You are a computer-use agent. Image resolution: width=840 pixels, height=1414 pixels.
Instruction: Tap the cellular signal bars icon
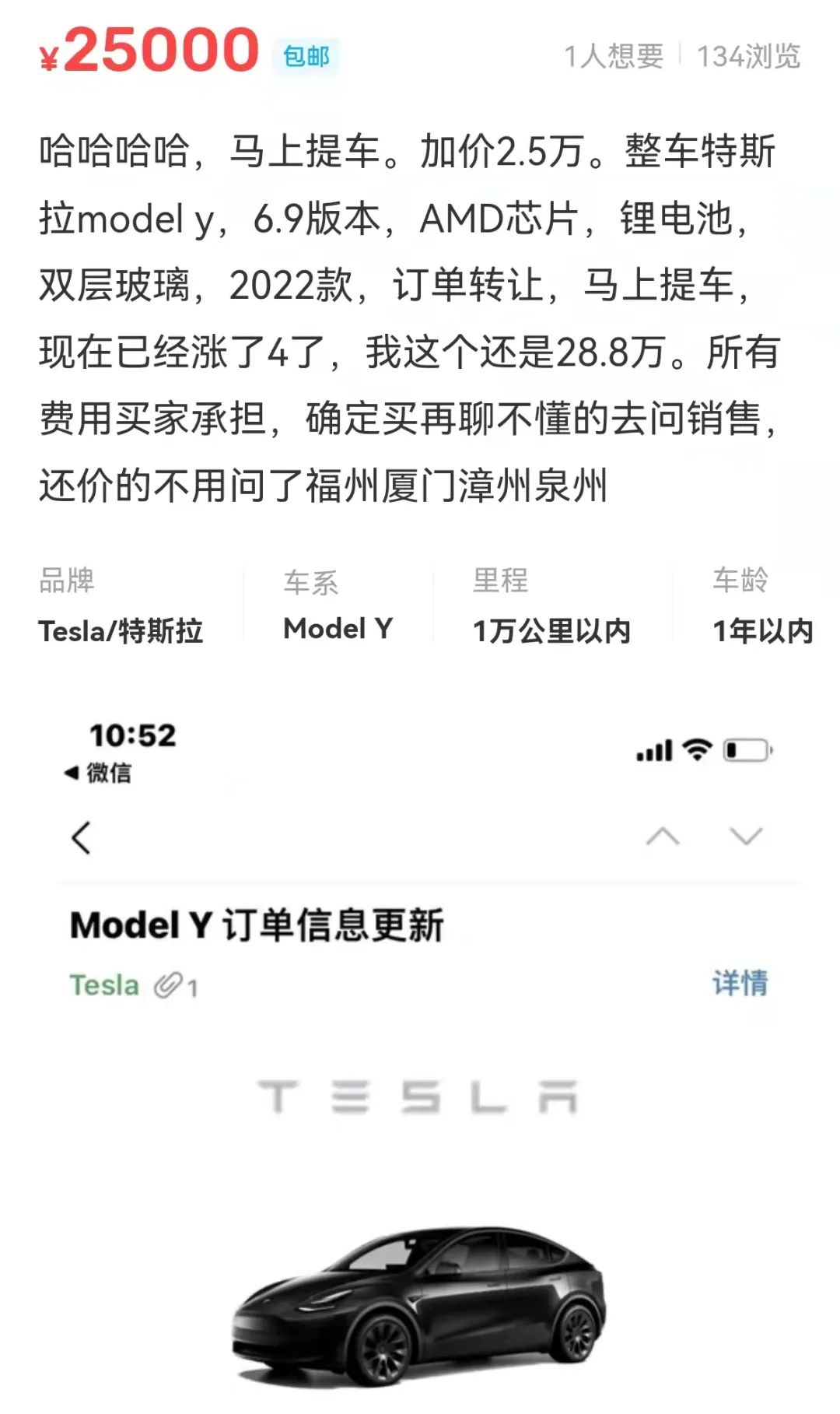pos(657,750)
